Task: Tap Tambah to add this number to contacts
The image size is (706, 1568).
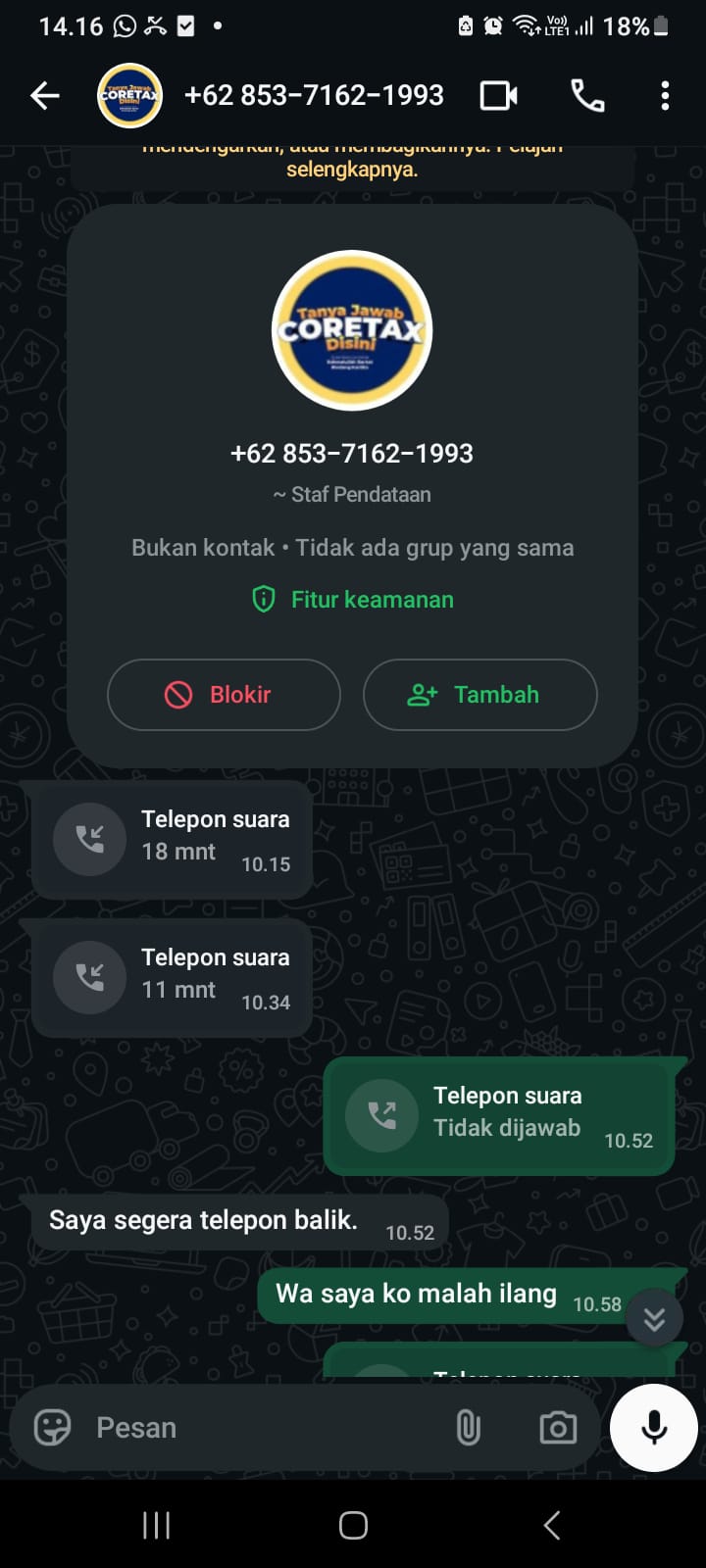Action: click(479, 694)
